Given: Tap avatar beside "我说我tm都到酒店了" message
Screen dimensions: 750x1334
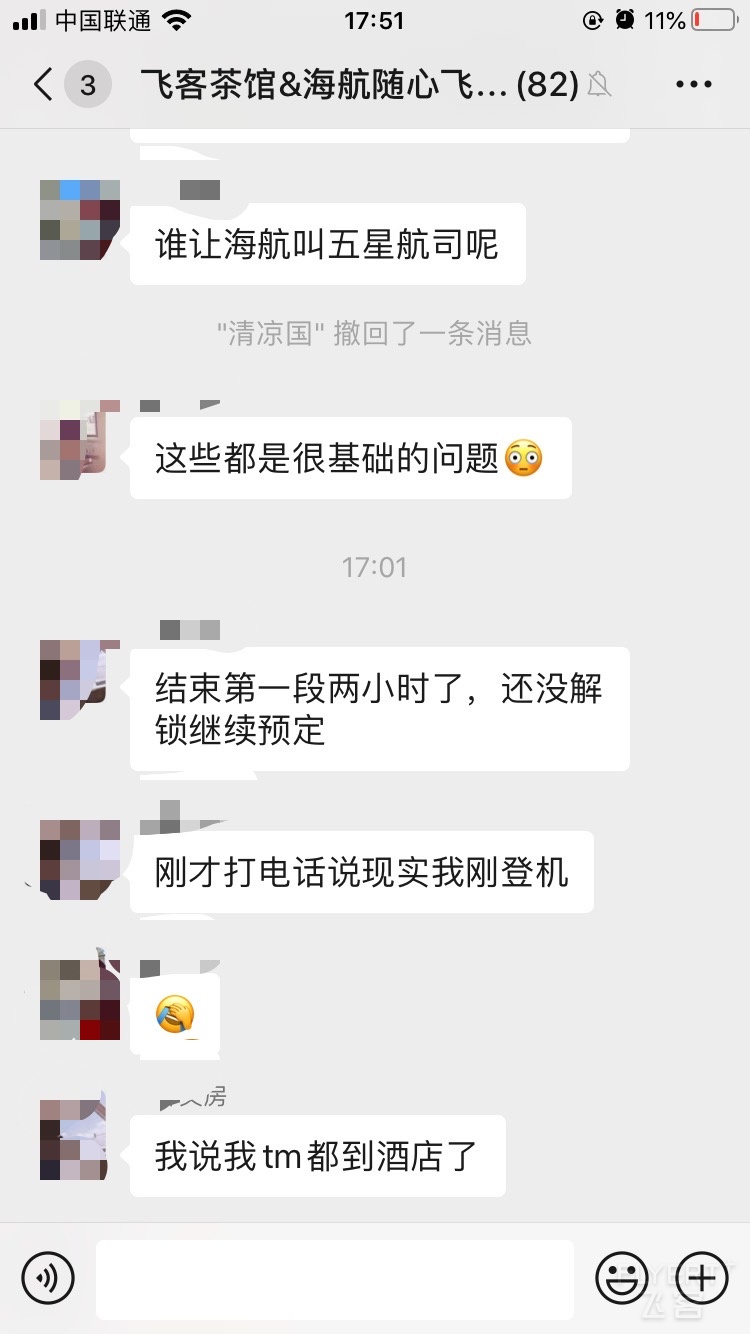Looking at the screenshot, I should pos(80,1140).
